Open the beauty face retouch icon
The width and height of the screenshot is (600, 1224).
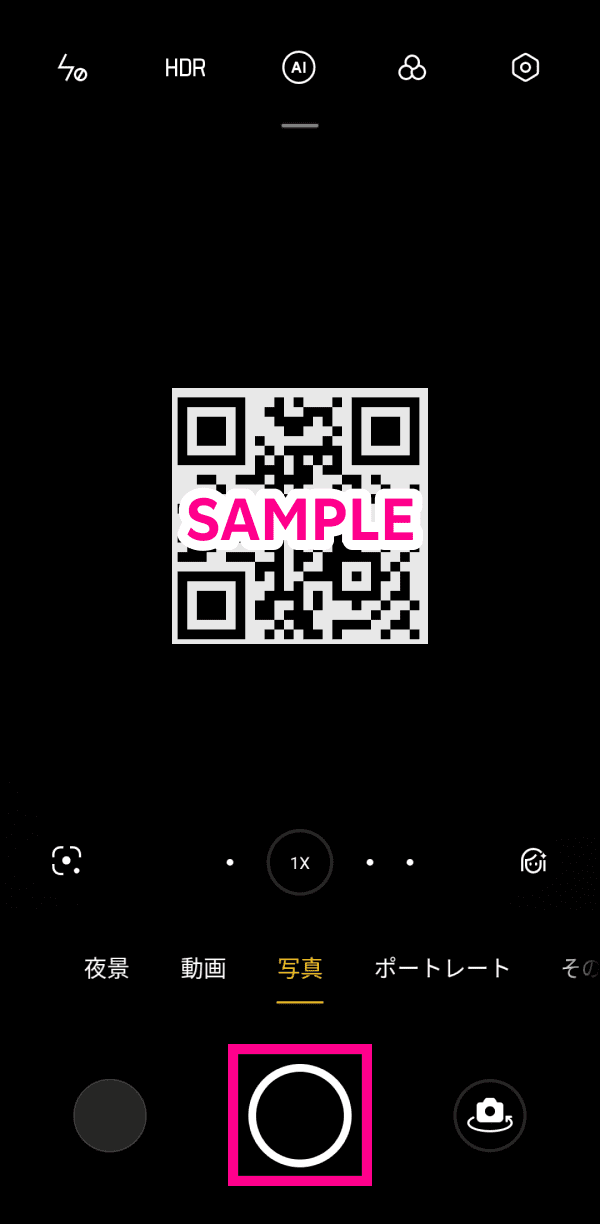click(534, 861)
